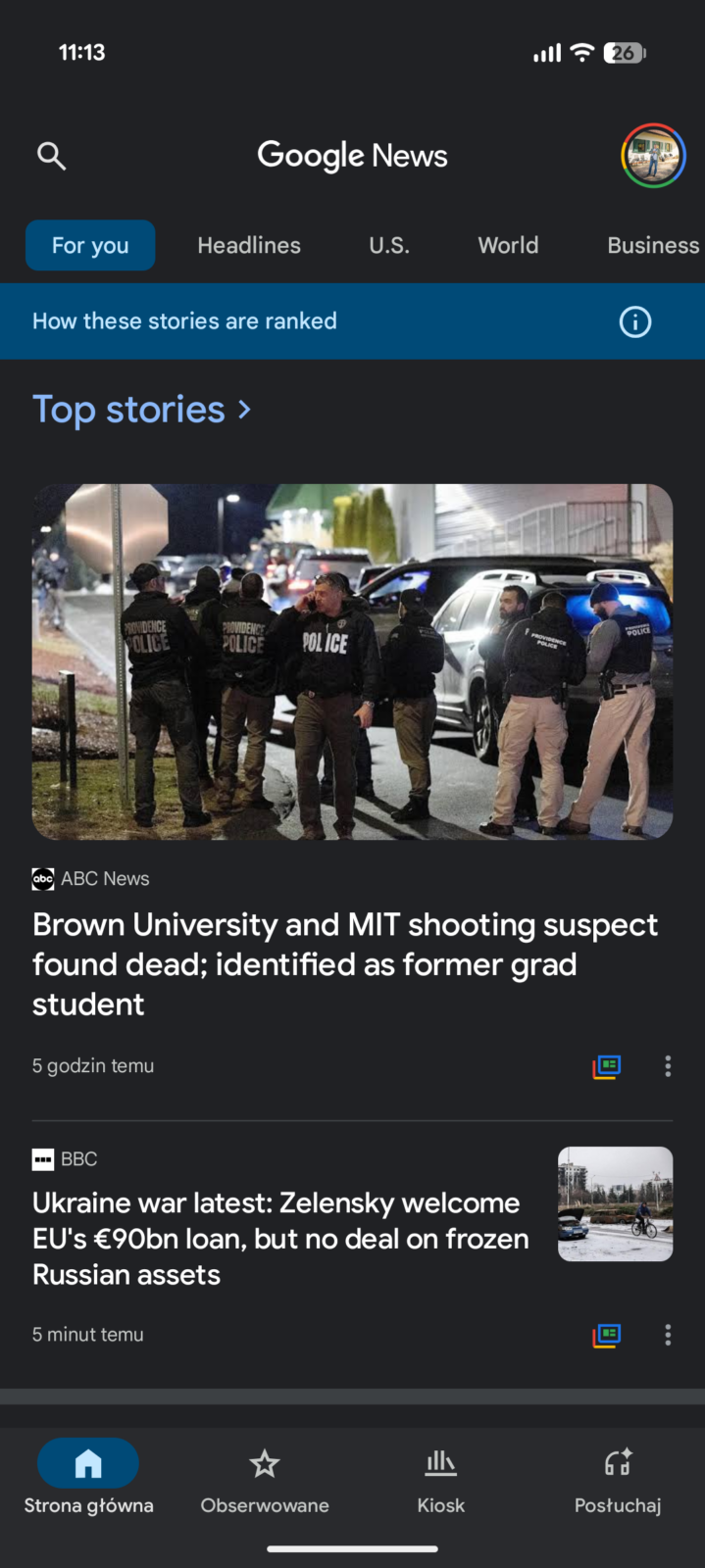The image size is (705, 1568).
Task: Open the account profile picture
Action: 653,156
